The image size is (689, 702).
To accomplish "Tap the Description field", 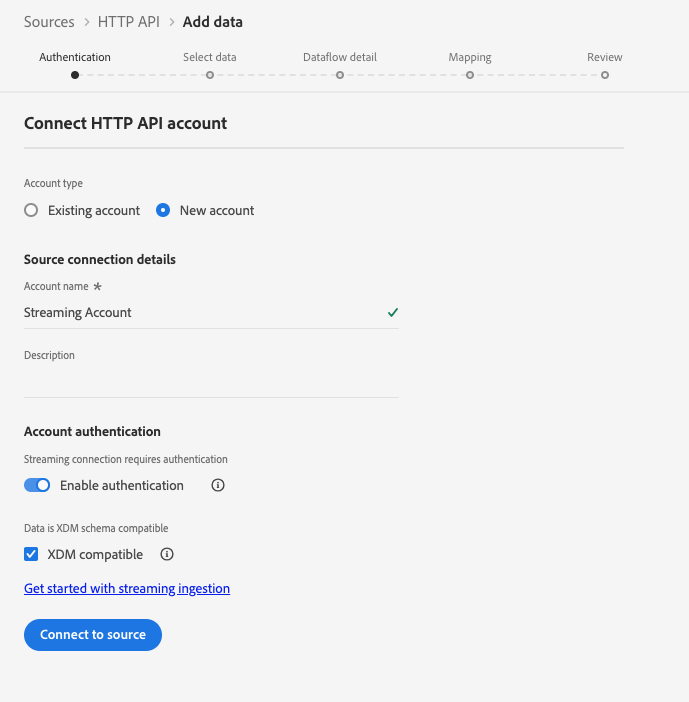I will click(x=210, y=381).
